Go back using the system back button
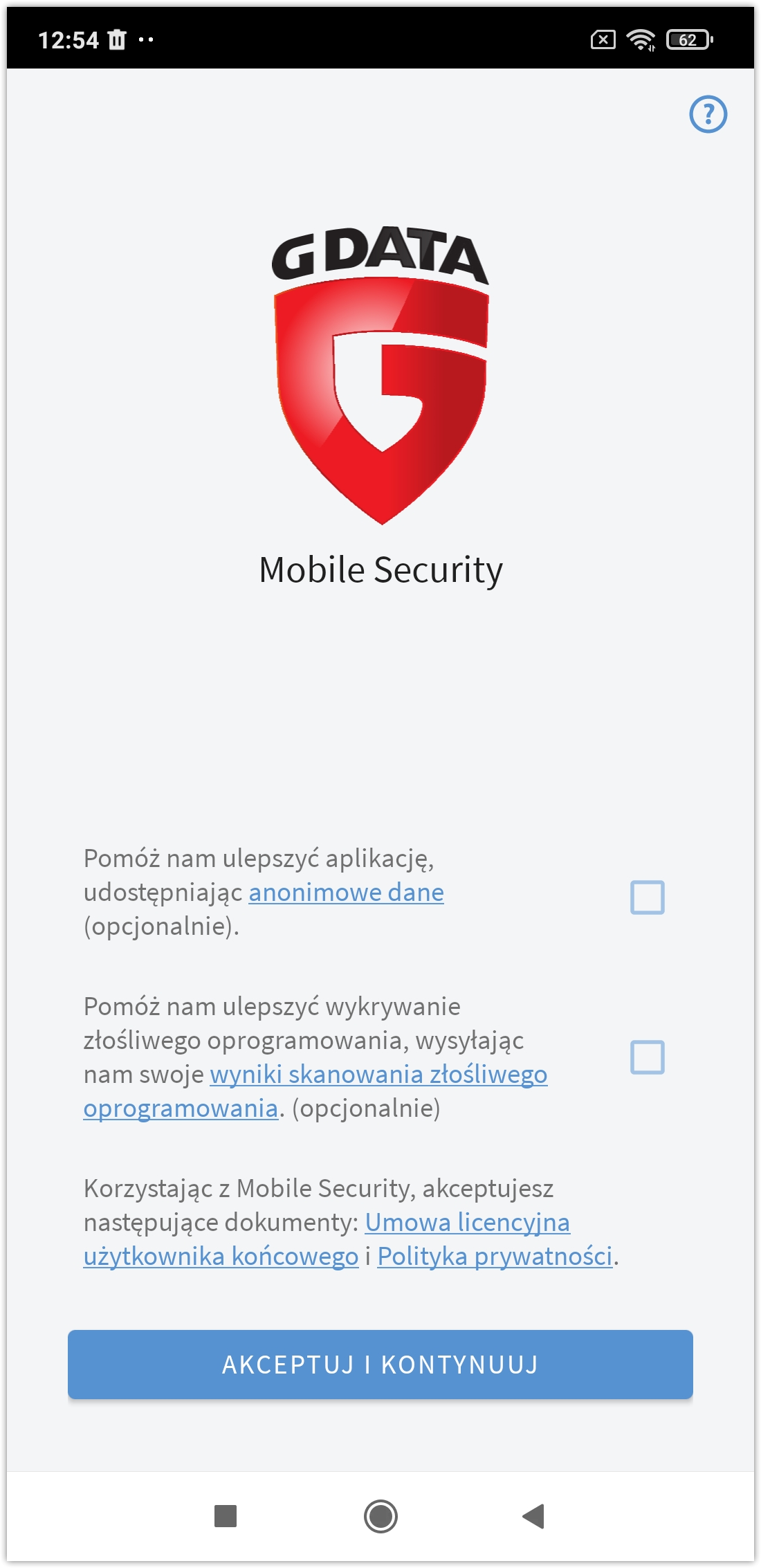Screen dimensions: 761x1568 (533, 1516)
